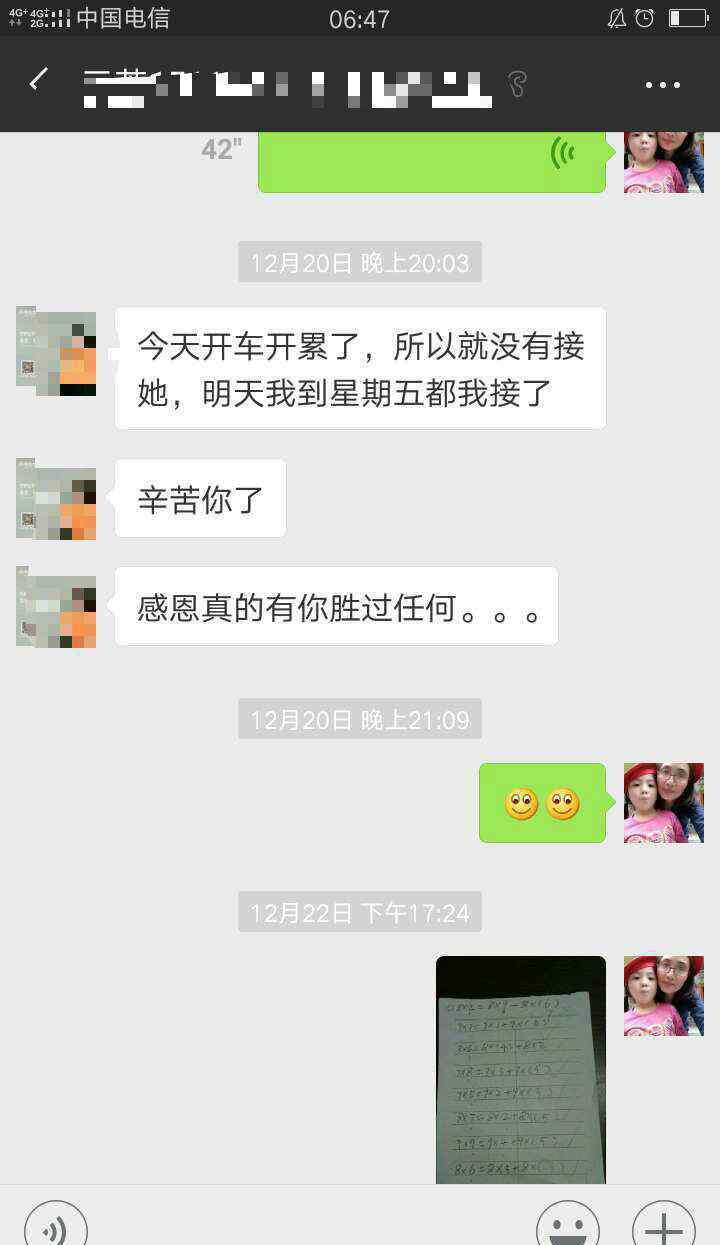Open sender avatar beside 辛苦你了

[56, 499]
